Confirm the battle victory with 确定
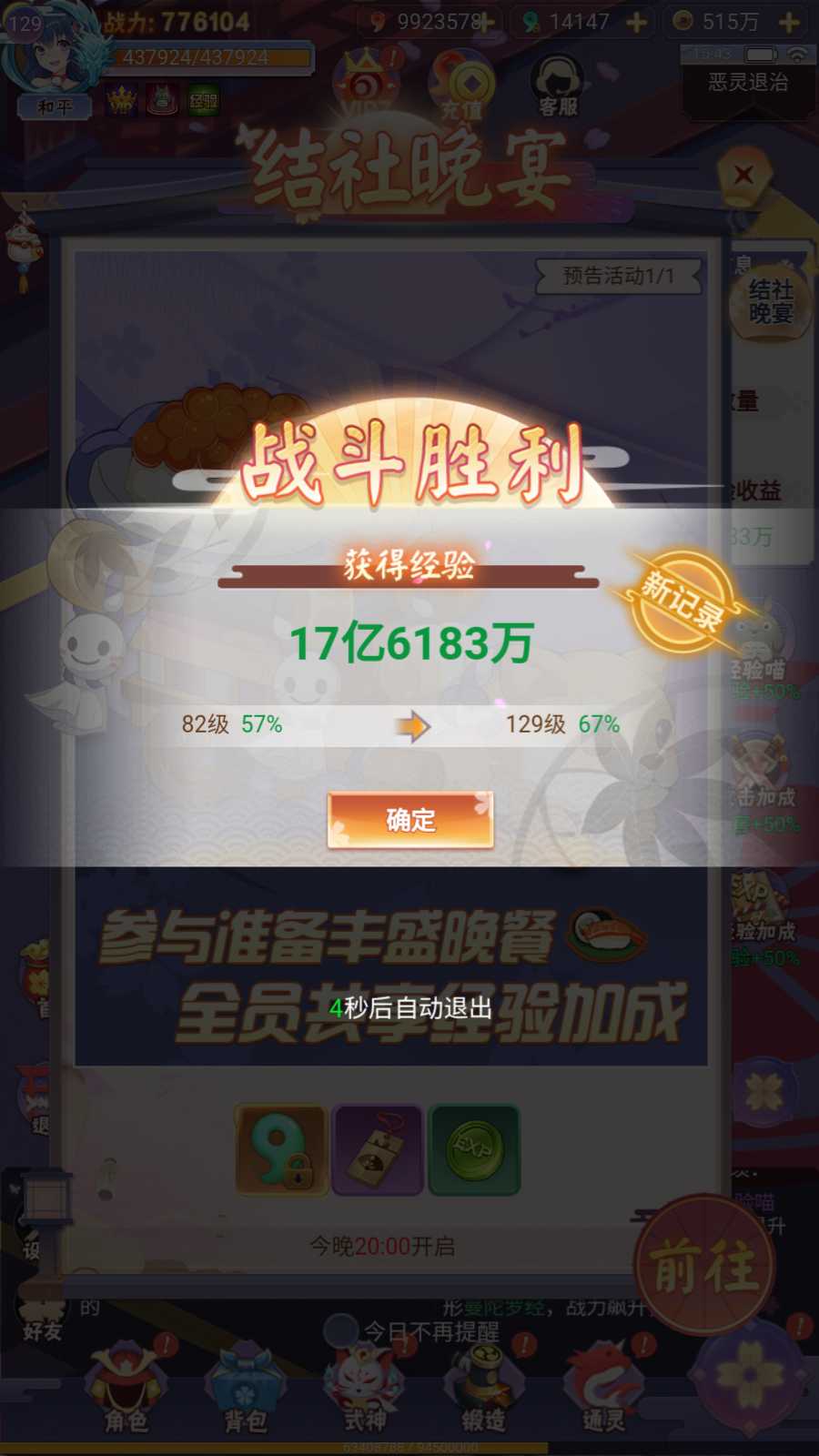Image resolution: width=819 pixels, height=1456 pixels. (x=410, y=820)
